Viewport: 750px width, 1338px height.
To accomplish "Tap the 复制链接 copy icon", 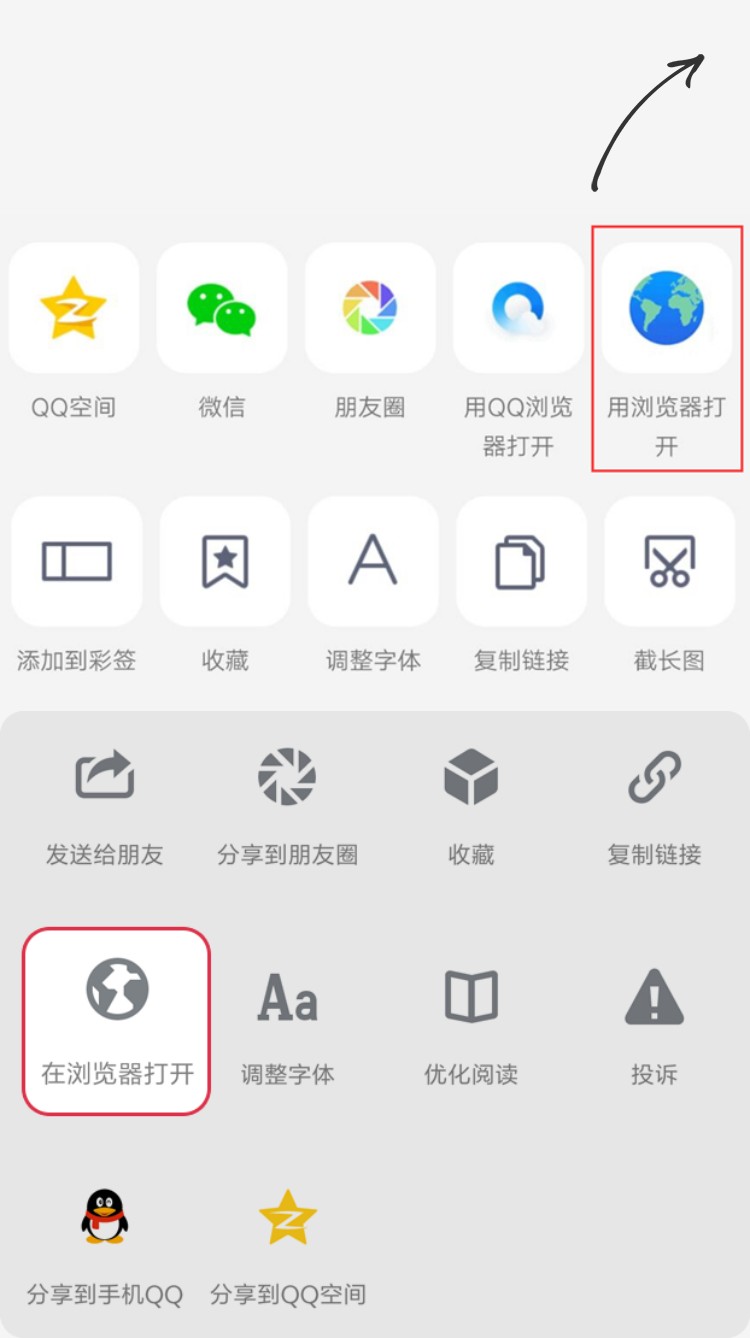I will 521,561.
